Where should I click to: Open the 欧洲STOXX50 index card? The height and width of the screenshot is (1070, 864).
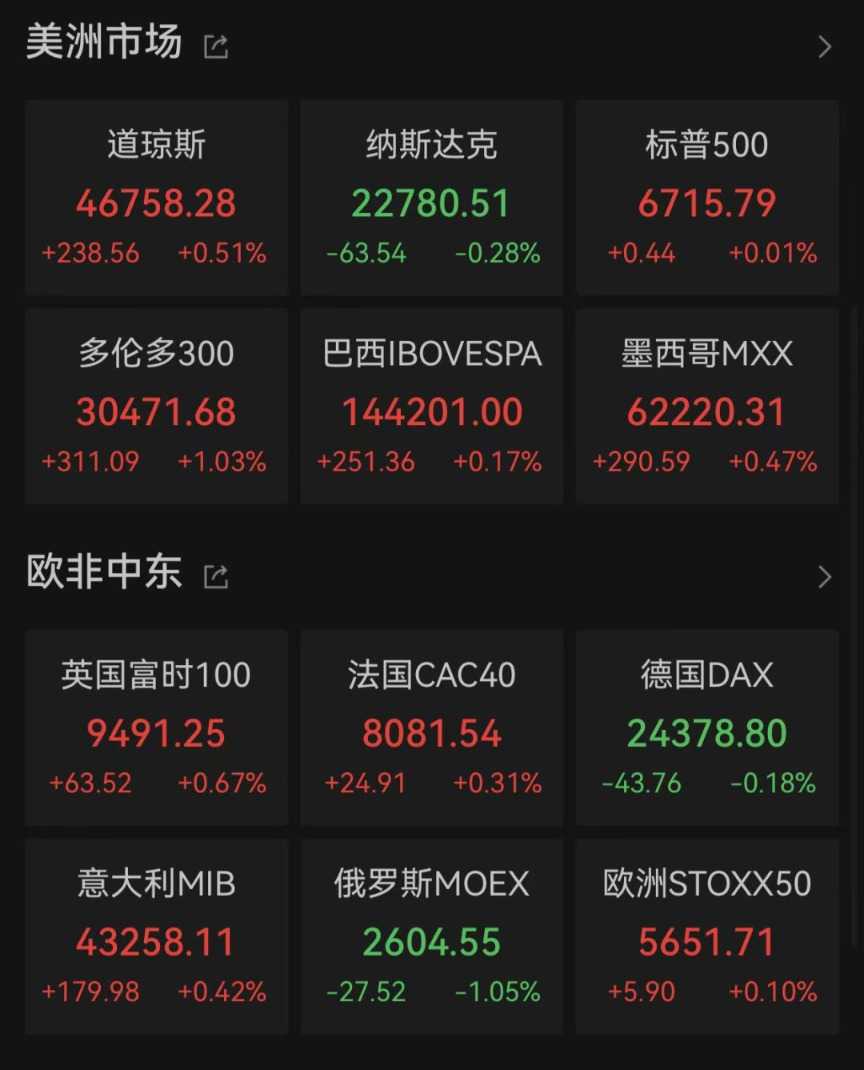[x=707, y=936]
